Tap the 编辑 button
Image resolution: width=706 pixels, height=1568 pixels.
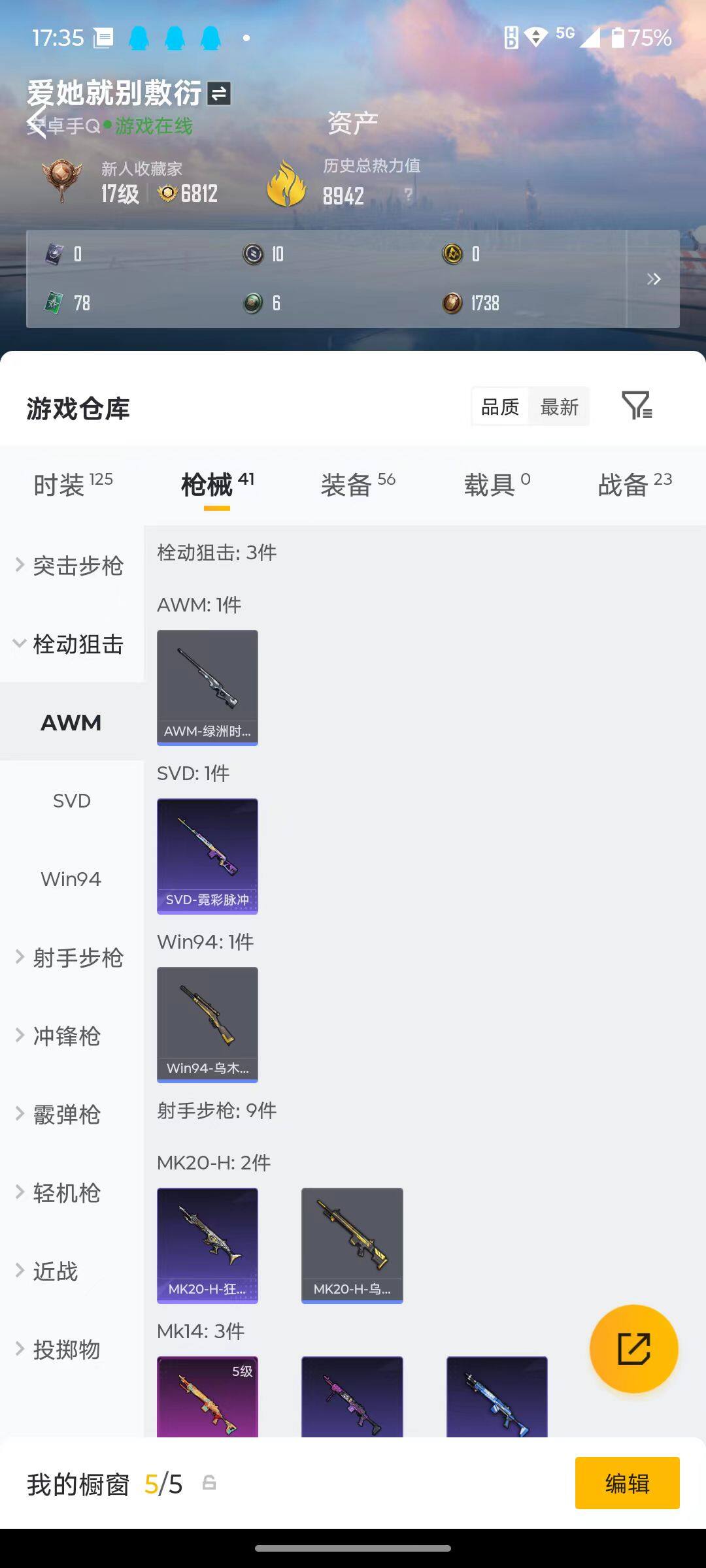[x=628, y=1483]
